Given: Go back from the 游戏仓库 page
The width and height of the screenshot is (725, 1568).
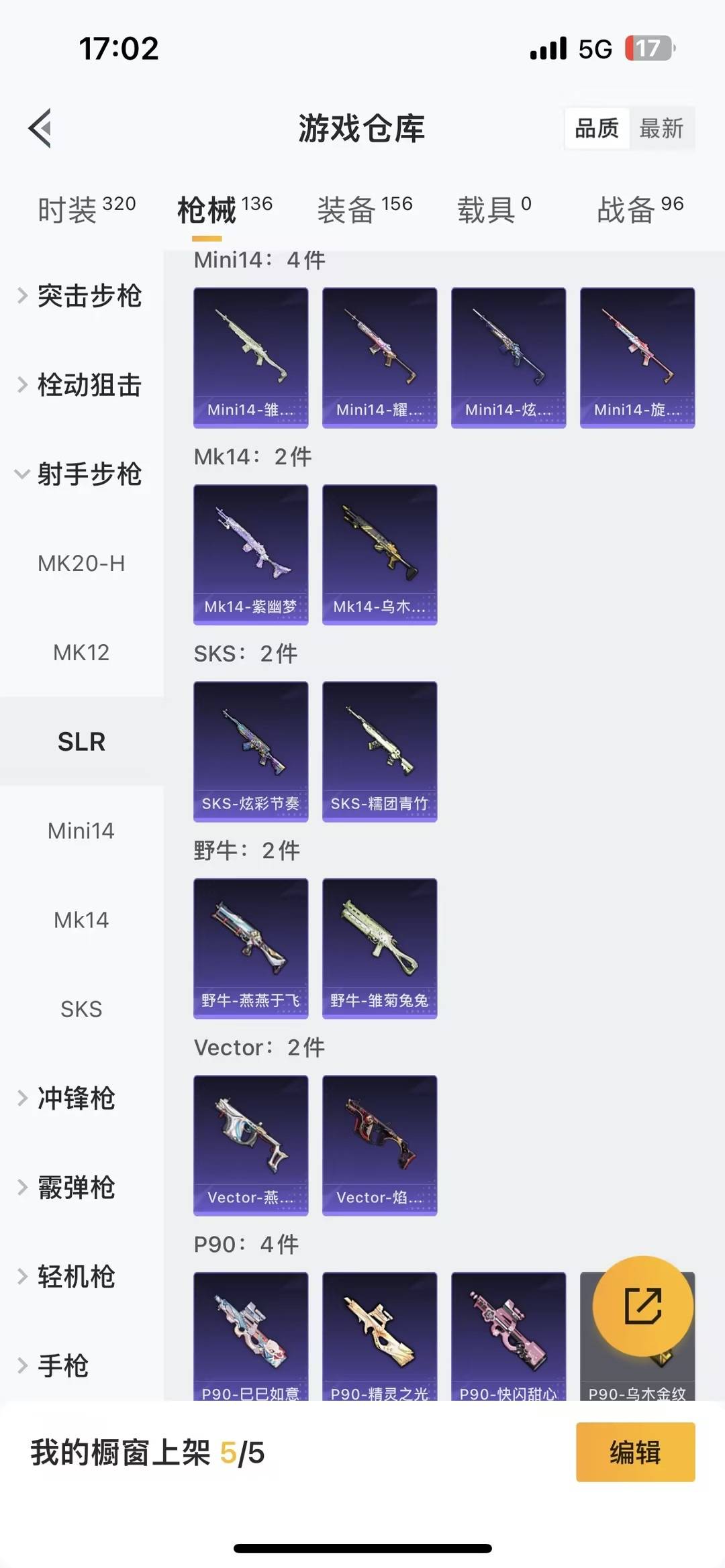Looking at the screenshot, I should click(x=41, y=127).
